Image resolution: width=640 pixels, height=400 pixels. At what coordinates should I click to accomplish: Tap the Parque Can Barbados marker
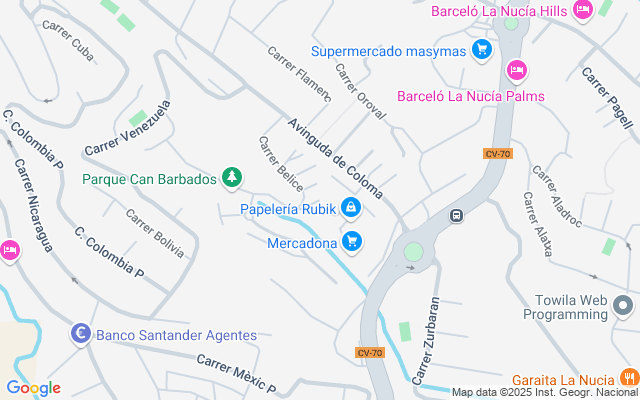[231, 178]
